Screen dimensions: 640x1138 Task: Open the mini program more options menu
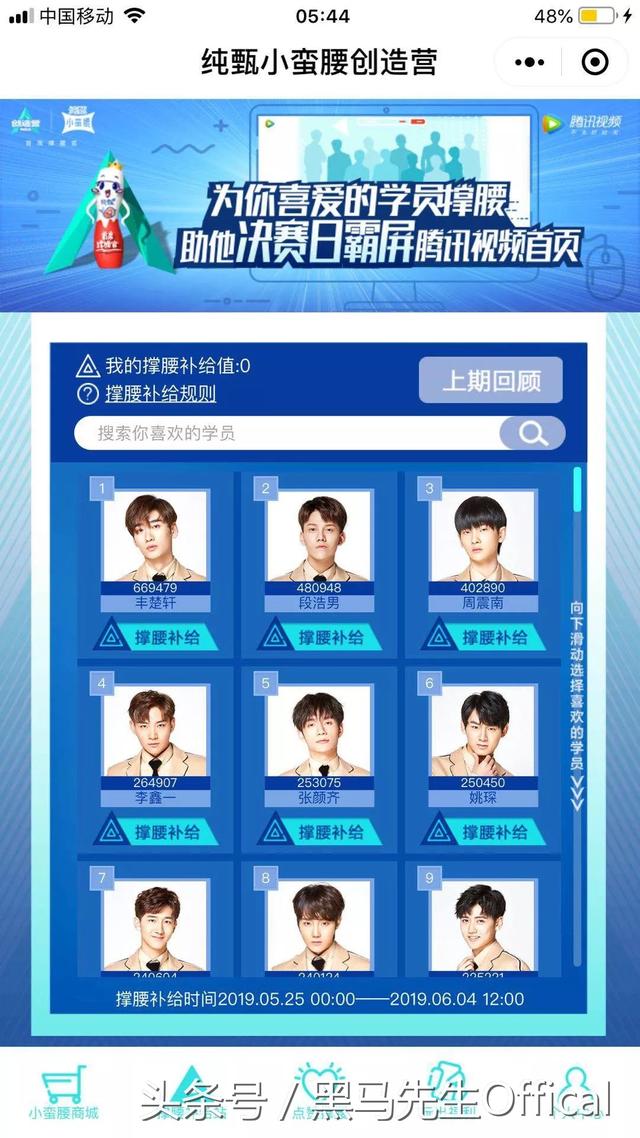(530, 62)
